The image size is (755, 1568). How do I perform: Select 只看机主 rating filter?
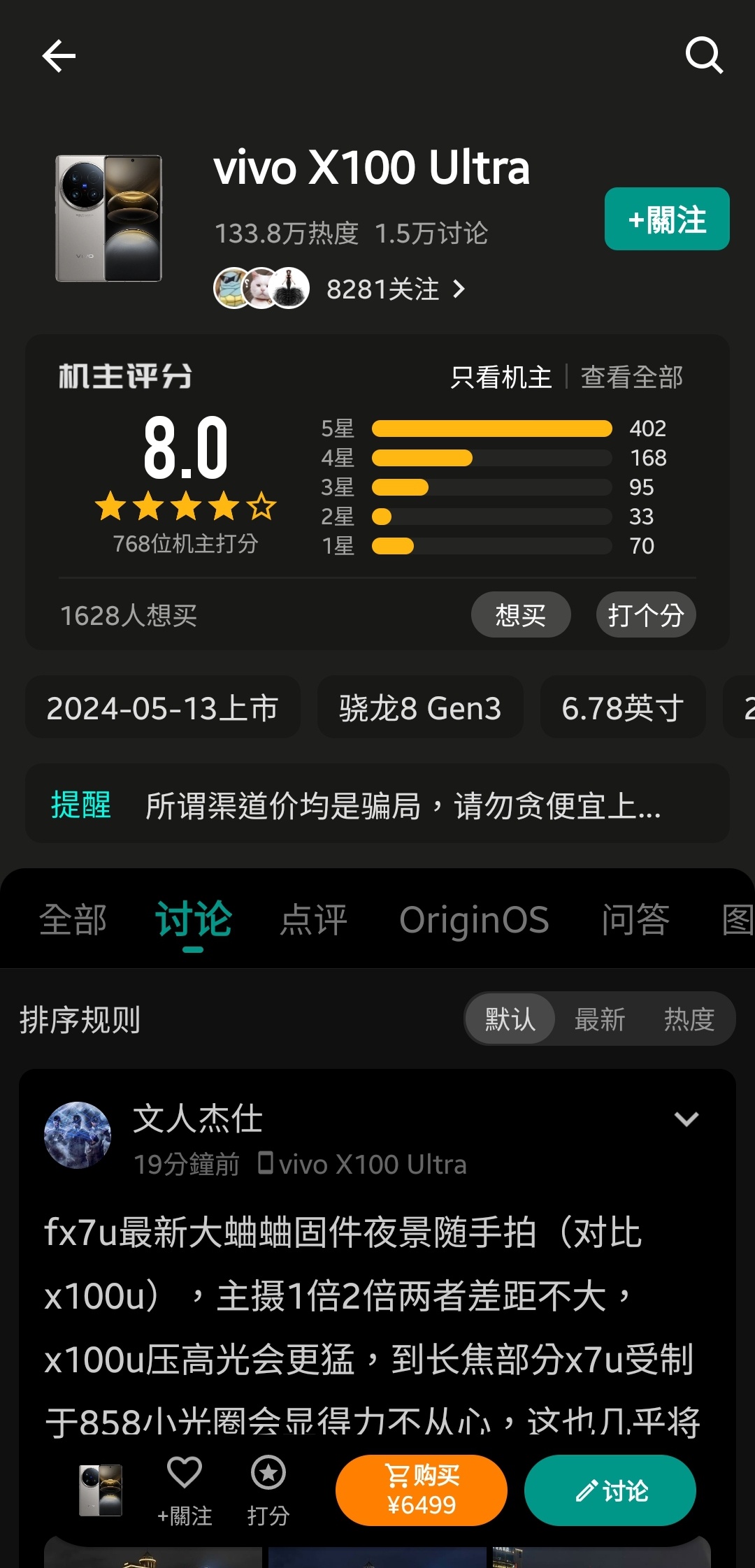[x=501, y=377]
